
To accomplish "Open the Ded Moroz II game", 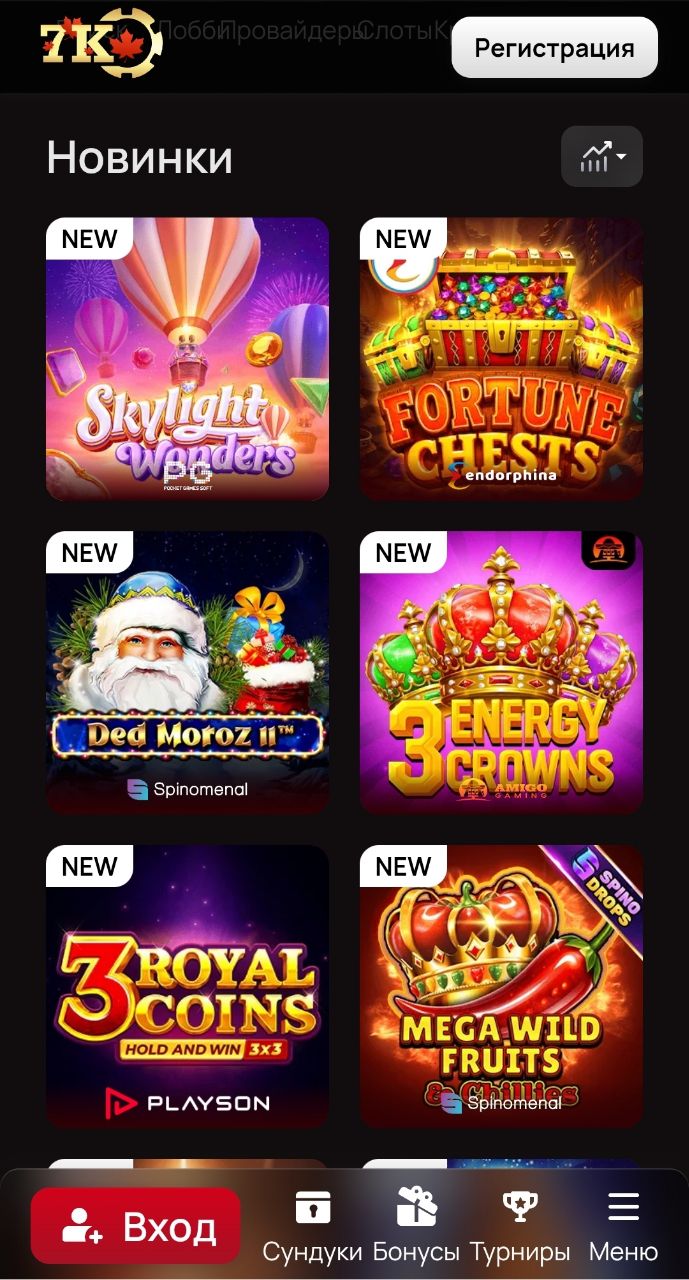I will [187, 672].
